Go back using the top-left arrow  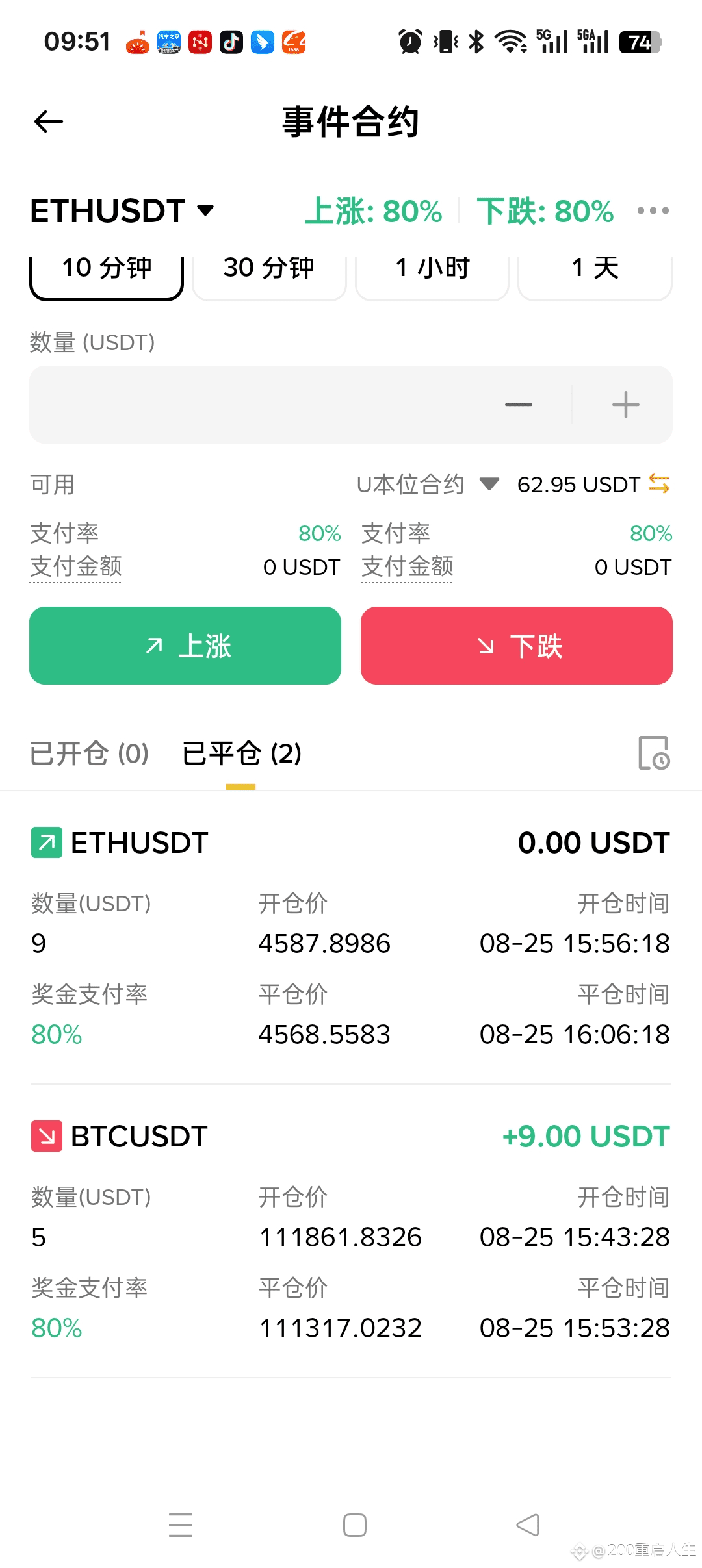click(48, 121)
